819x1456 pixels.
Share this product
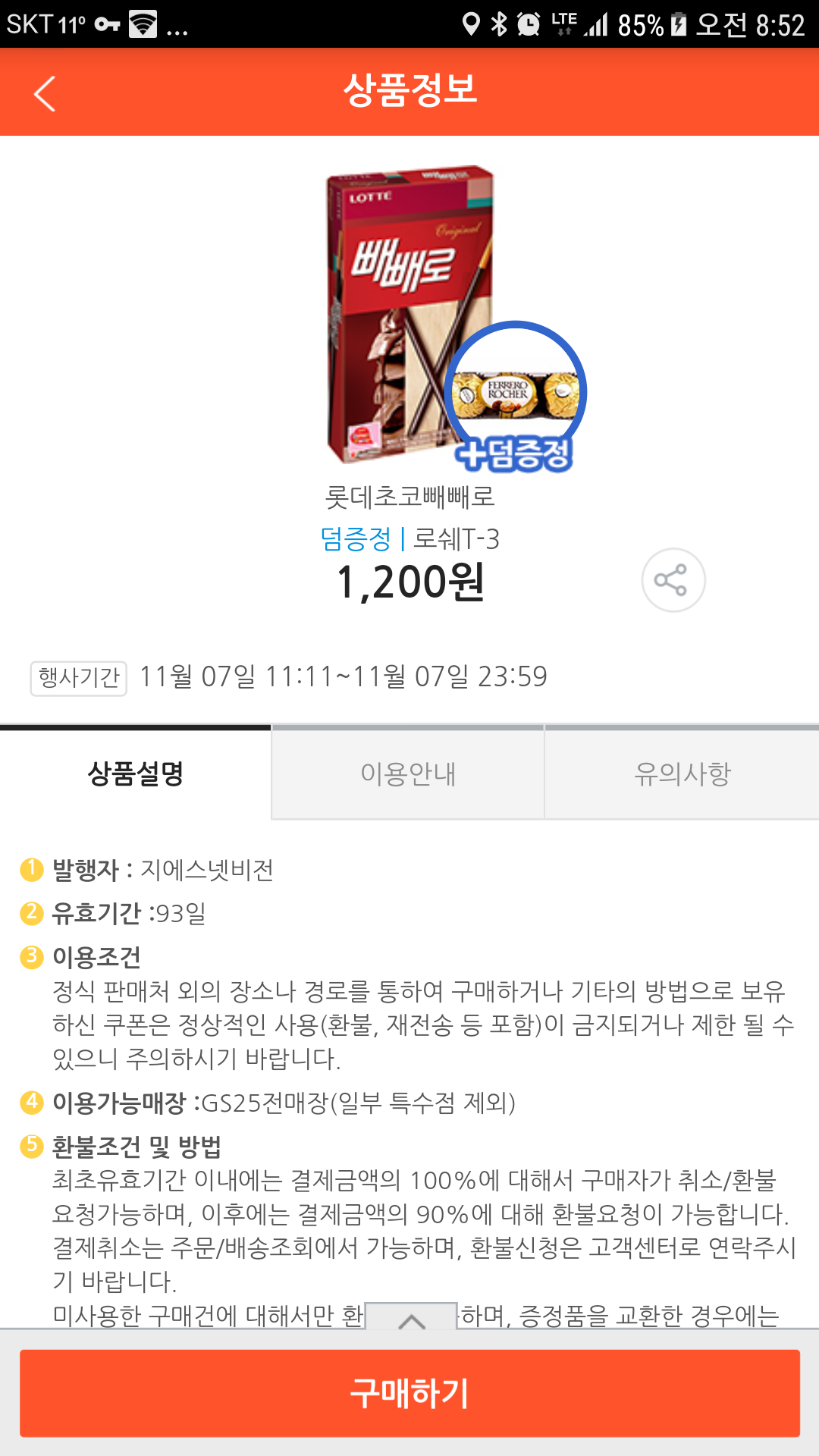673,580
